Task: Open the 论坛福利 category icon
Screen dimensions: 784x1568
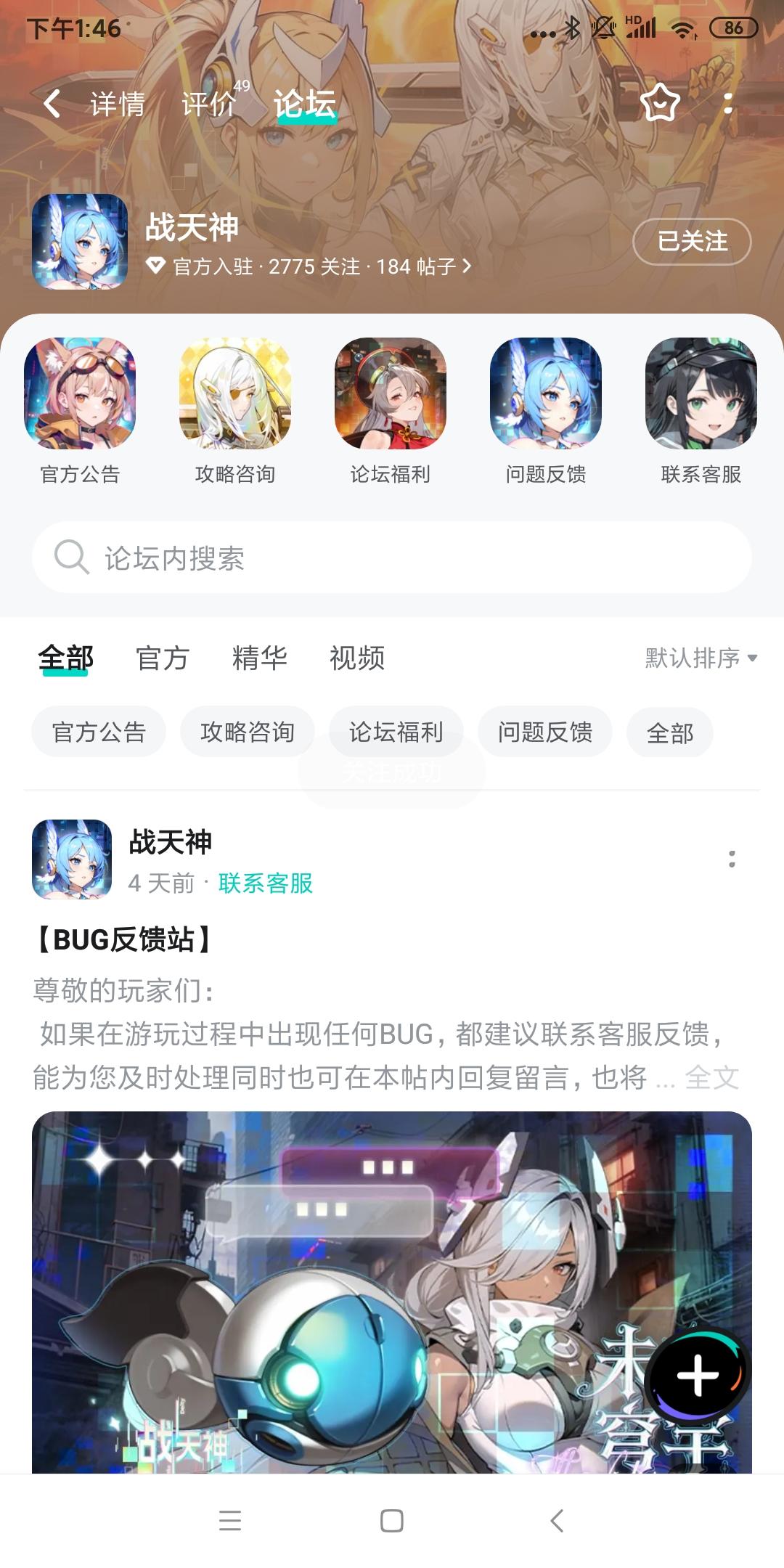Action: coord(391,396)
